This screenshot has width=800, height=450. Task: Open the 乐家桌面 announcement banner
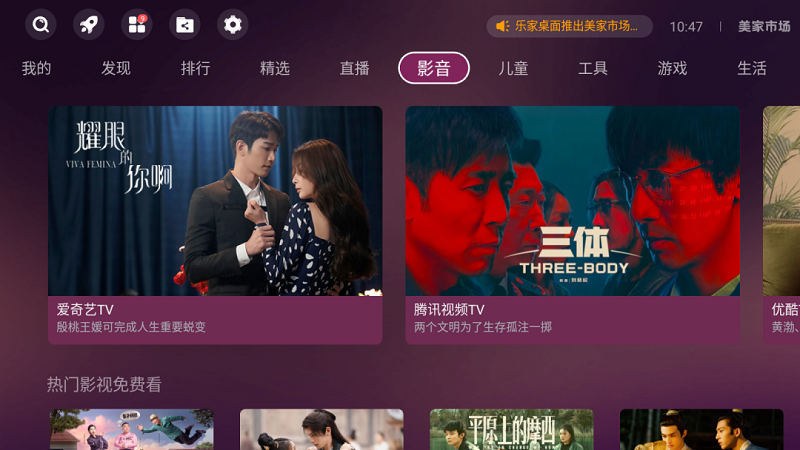point(569,26)
